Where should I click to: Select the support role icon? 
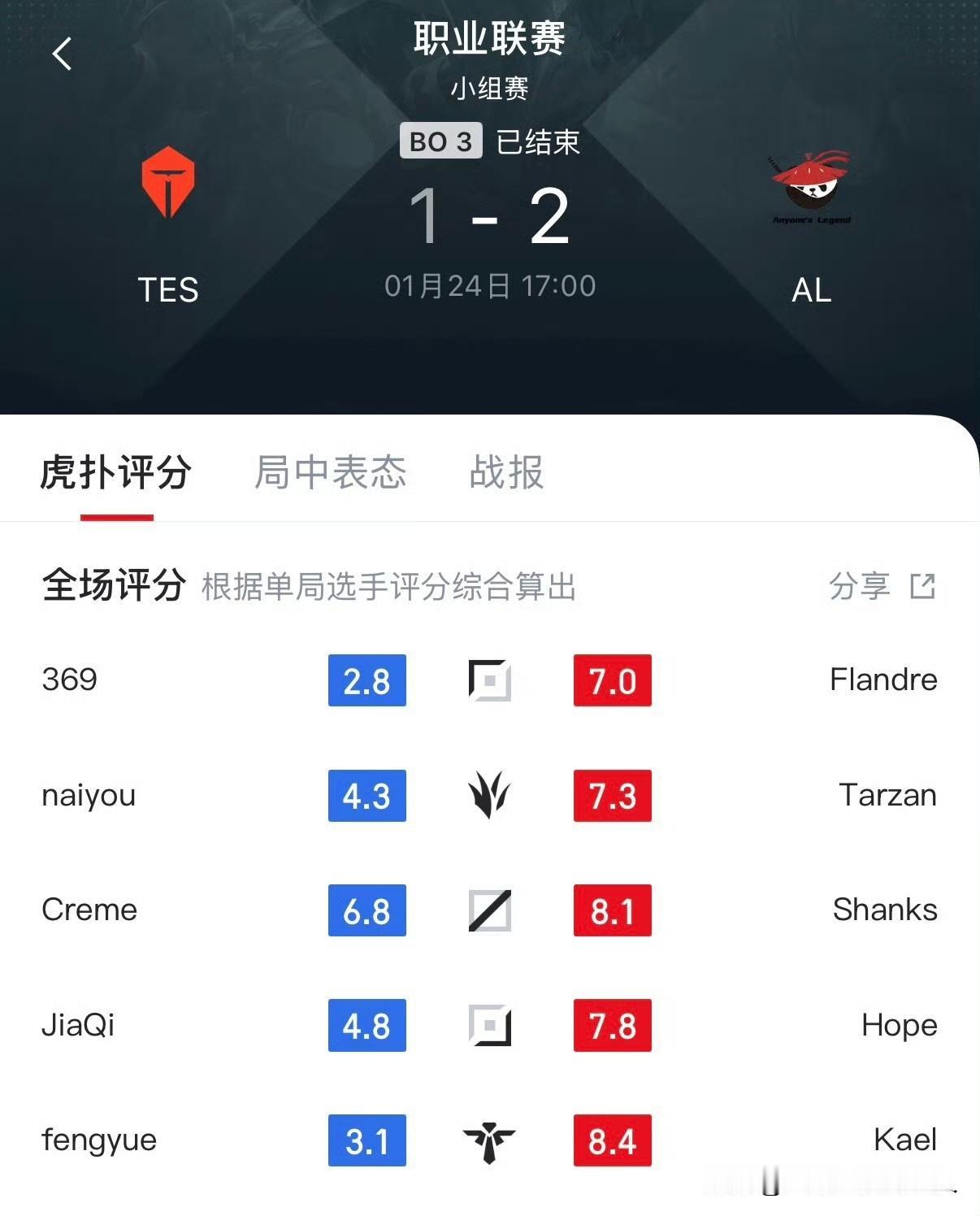489,1140
